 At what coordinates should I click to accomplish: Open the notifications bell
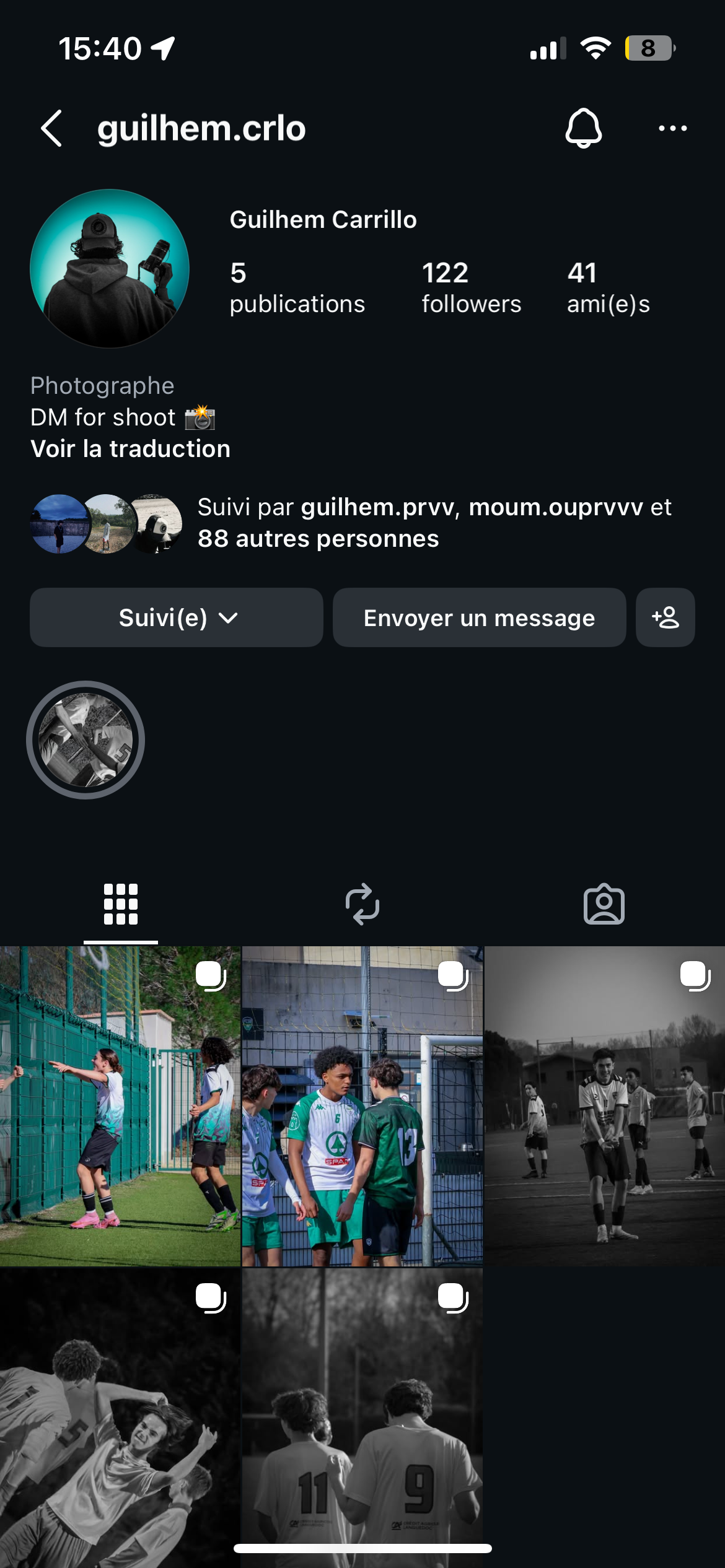[583, 128]
